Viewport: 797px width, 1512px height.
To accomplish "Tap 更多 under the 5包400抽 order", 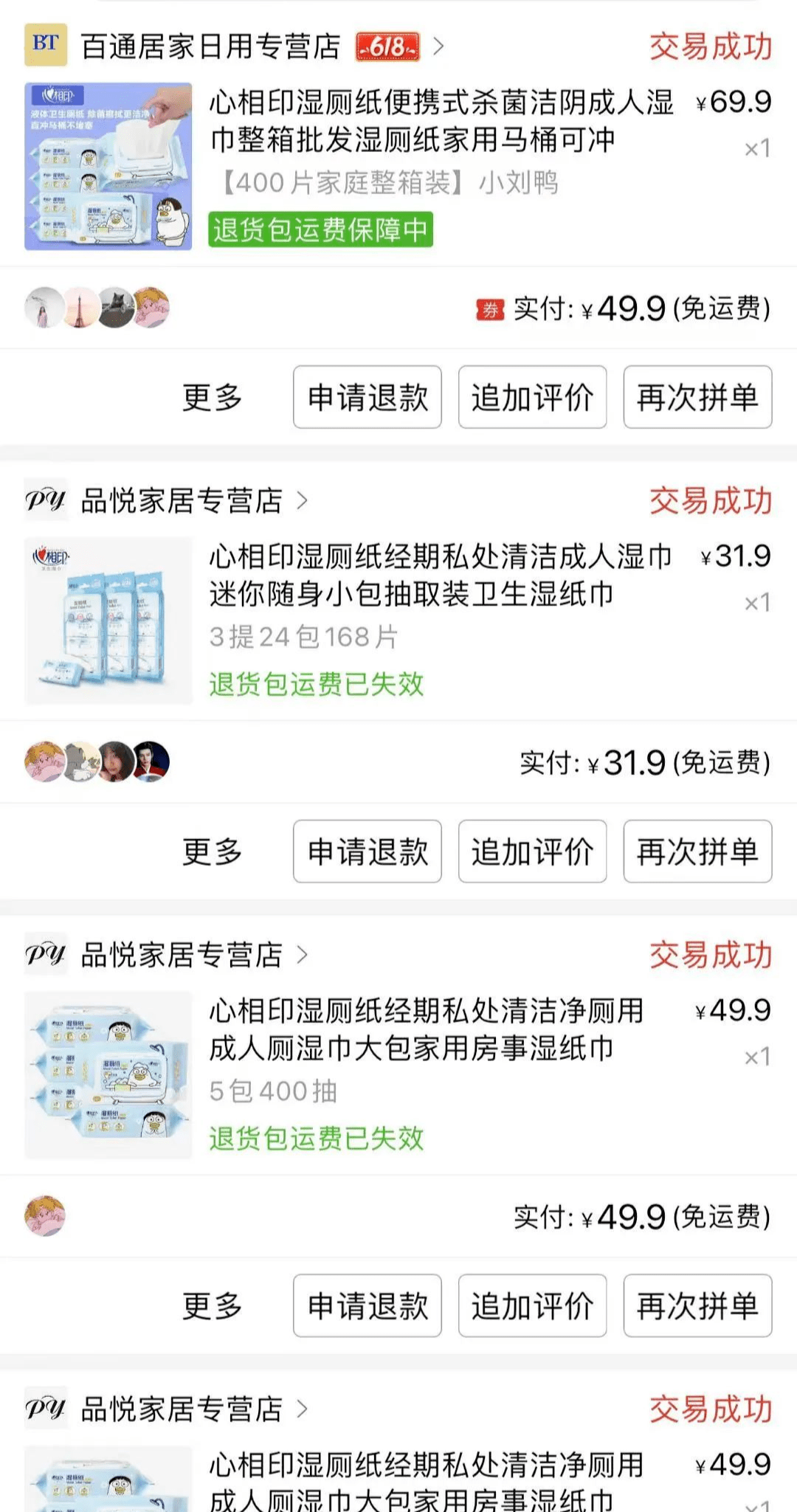I will pos(213,1305).
